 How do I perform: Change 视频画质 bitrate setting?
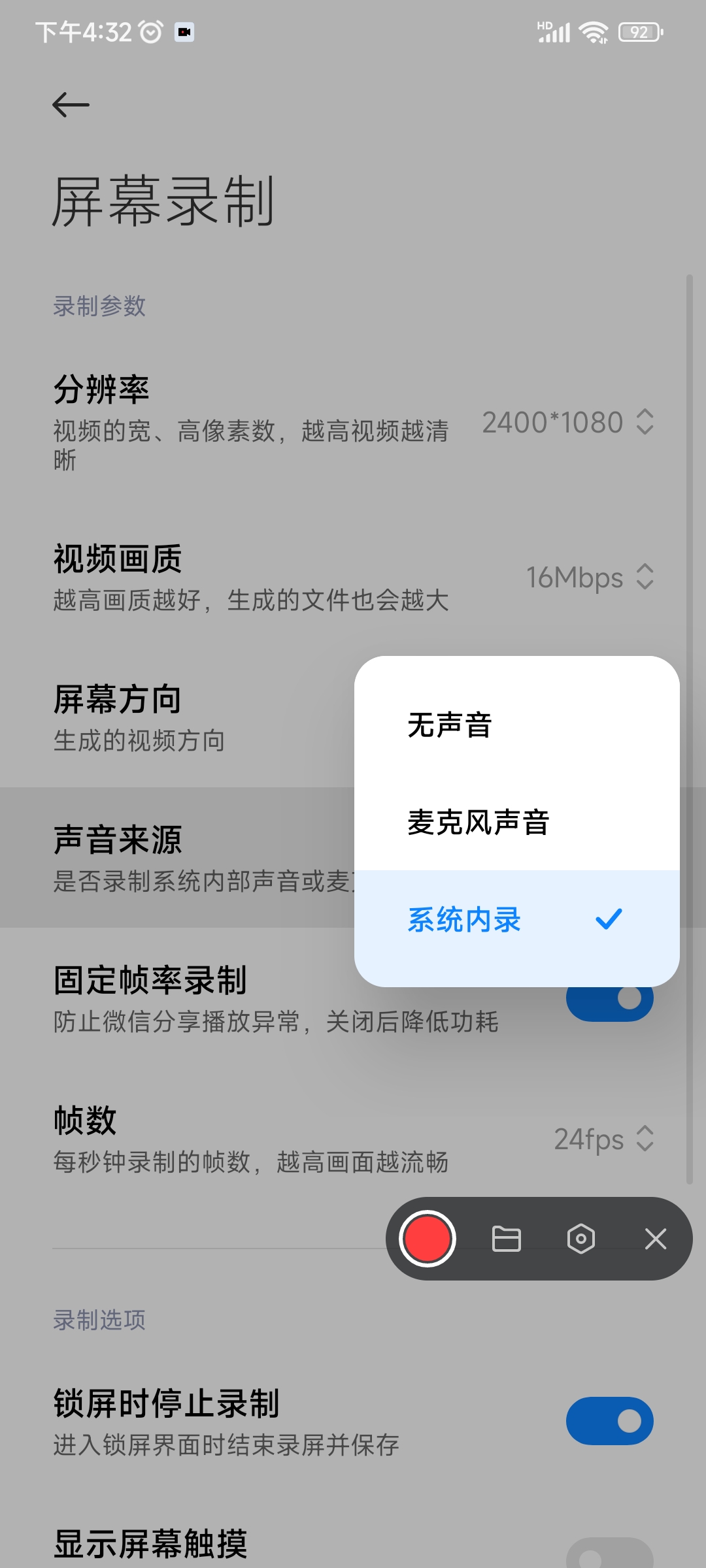[x=590, y=578]
